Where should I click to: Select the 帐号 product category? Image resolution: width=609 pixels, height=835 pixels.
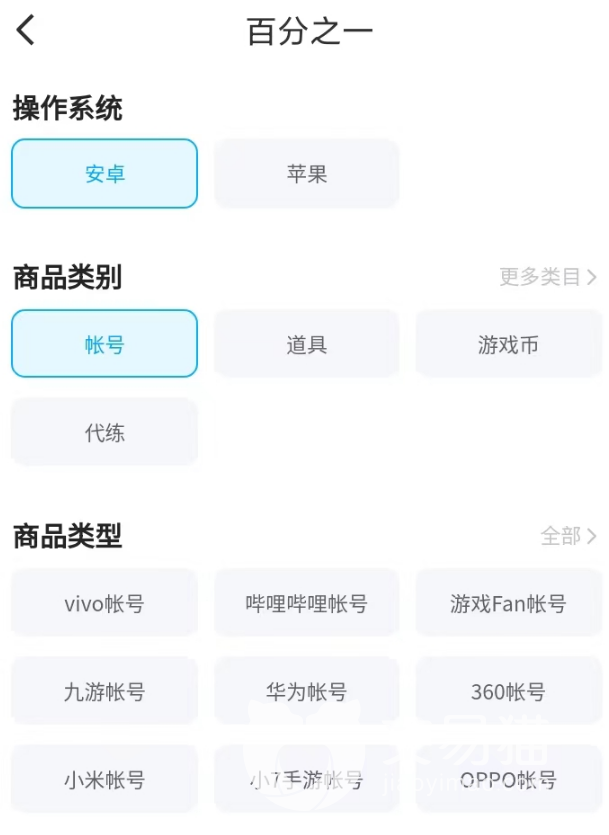coord(105,344)
